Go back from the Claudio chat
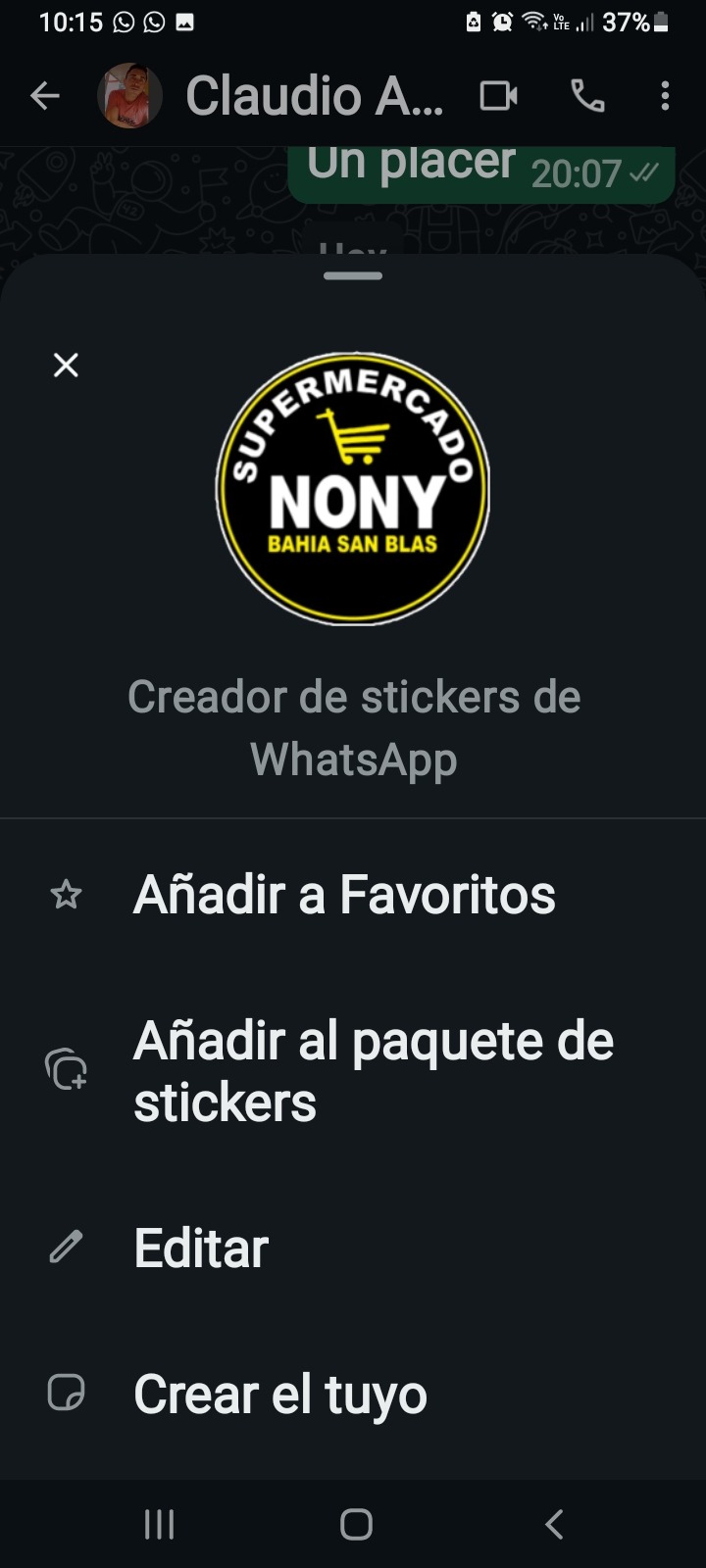This screenshot has height=1568, width=706. tap(45, 96)
